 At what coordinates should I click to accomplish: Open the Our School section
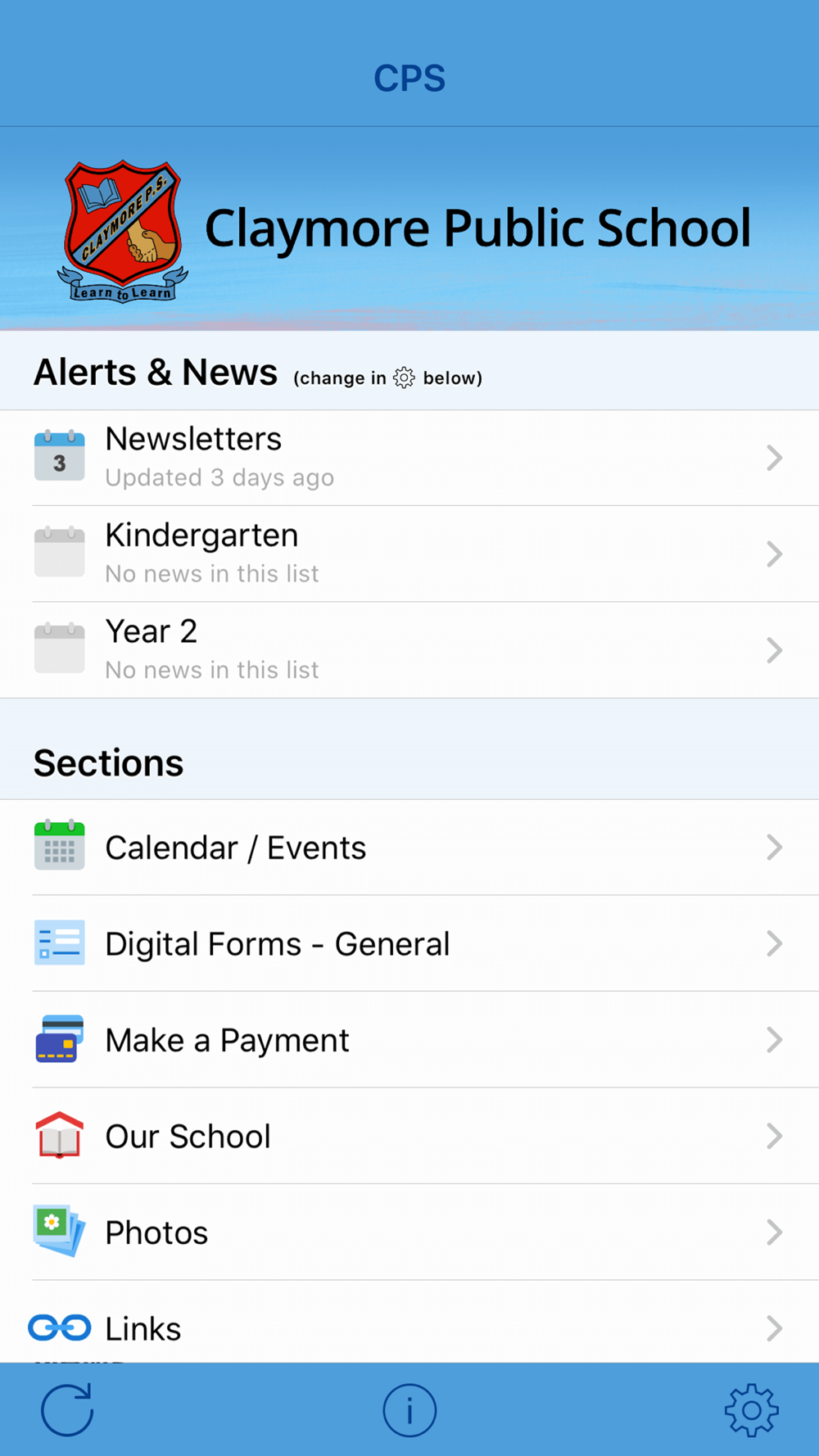coord(409,1136)
